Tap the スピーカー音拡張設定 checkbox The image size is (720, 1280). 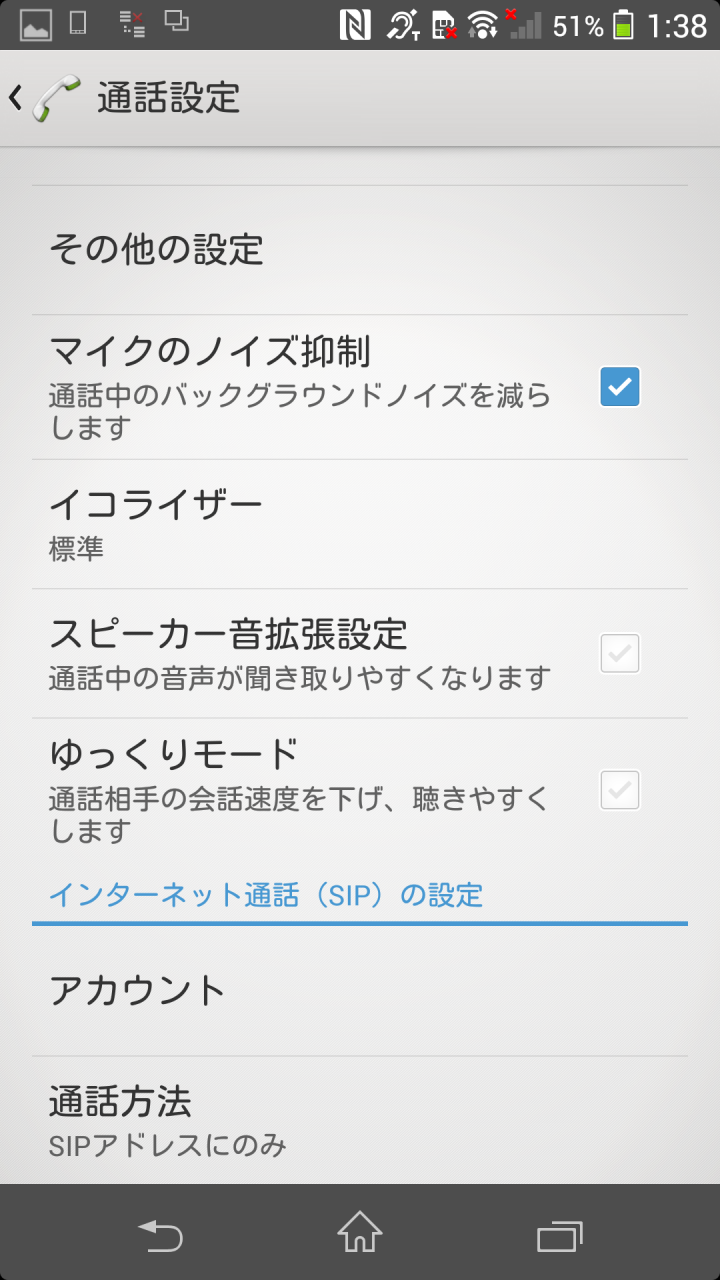click(620, 653)
